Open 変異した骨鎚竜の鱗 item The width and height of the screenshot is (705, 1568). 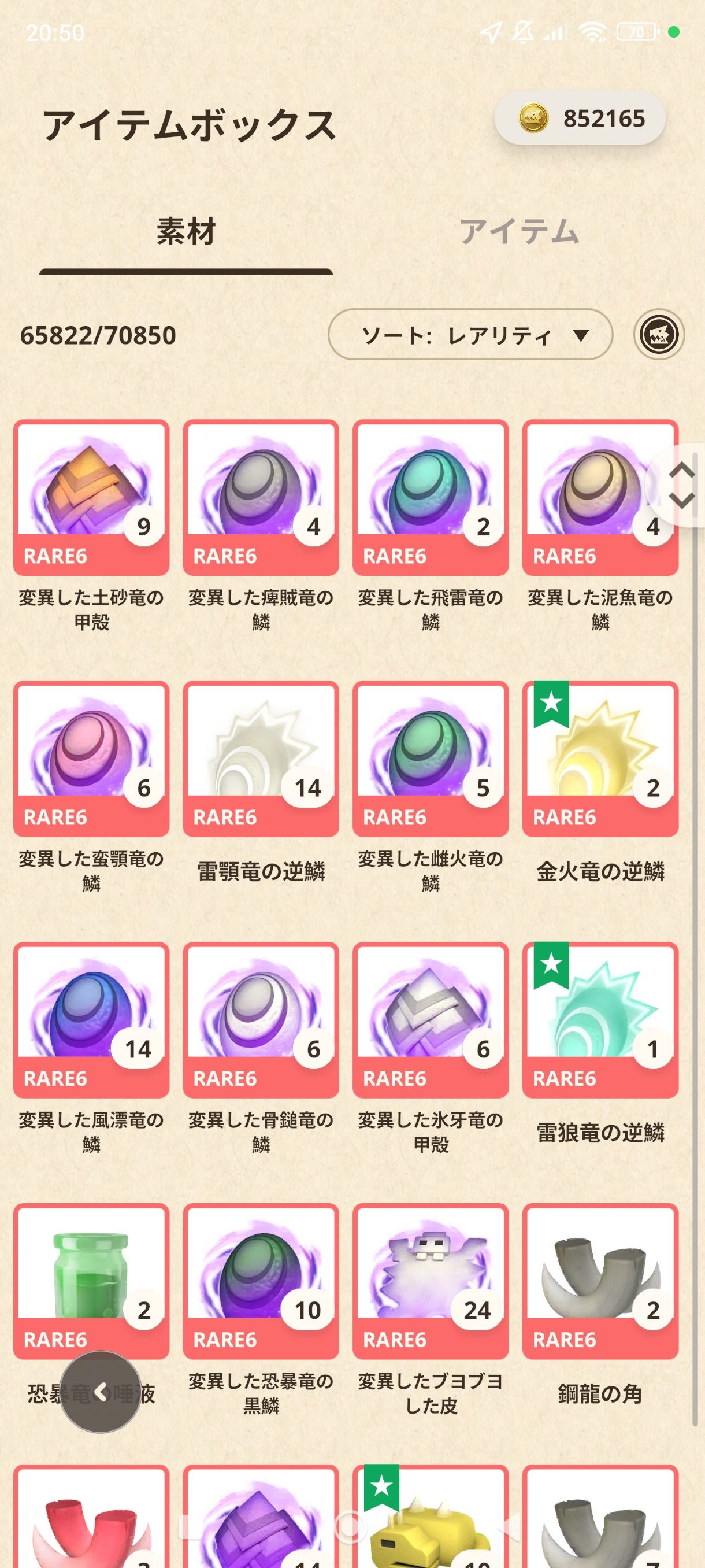click(261, 1019)
